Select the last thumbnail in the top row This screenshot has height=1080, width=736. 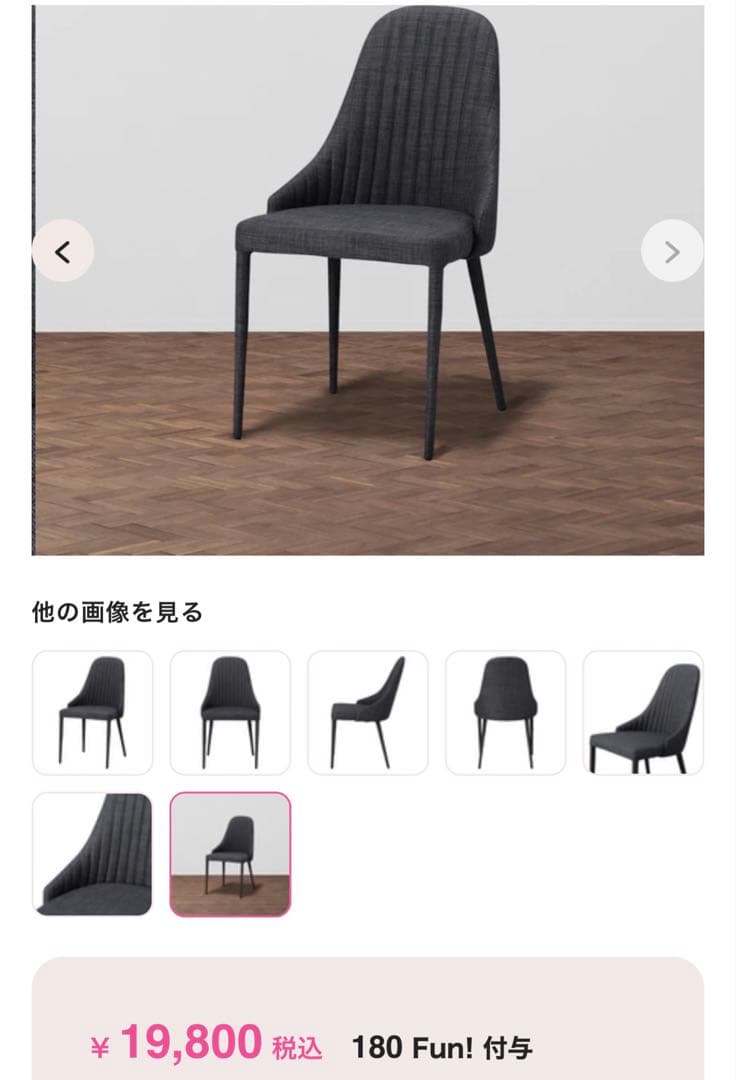(641, 712)
